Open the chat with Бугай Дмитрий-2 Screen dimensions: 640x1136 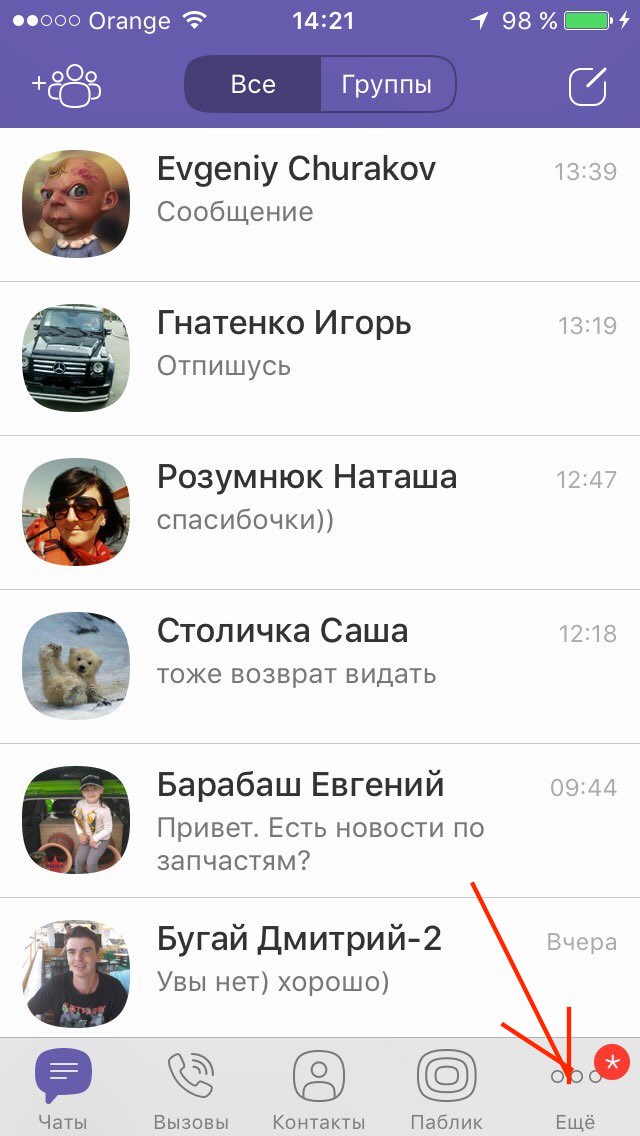click(320, 967)
